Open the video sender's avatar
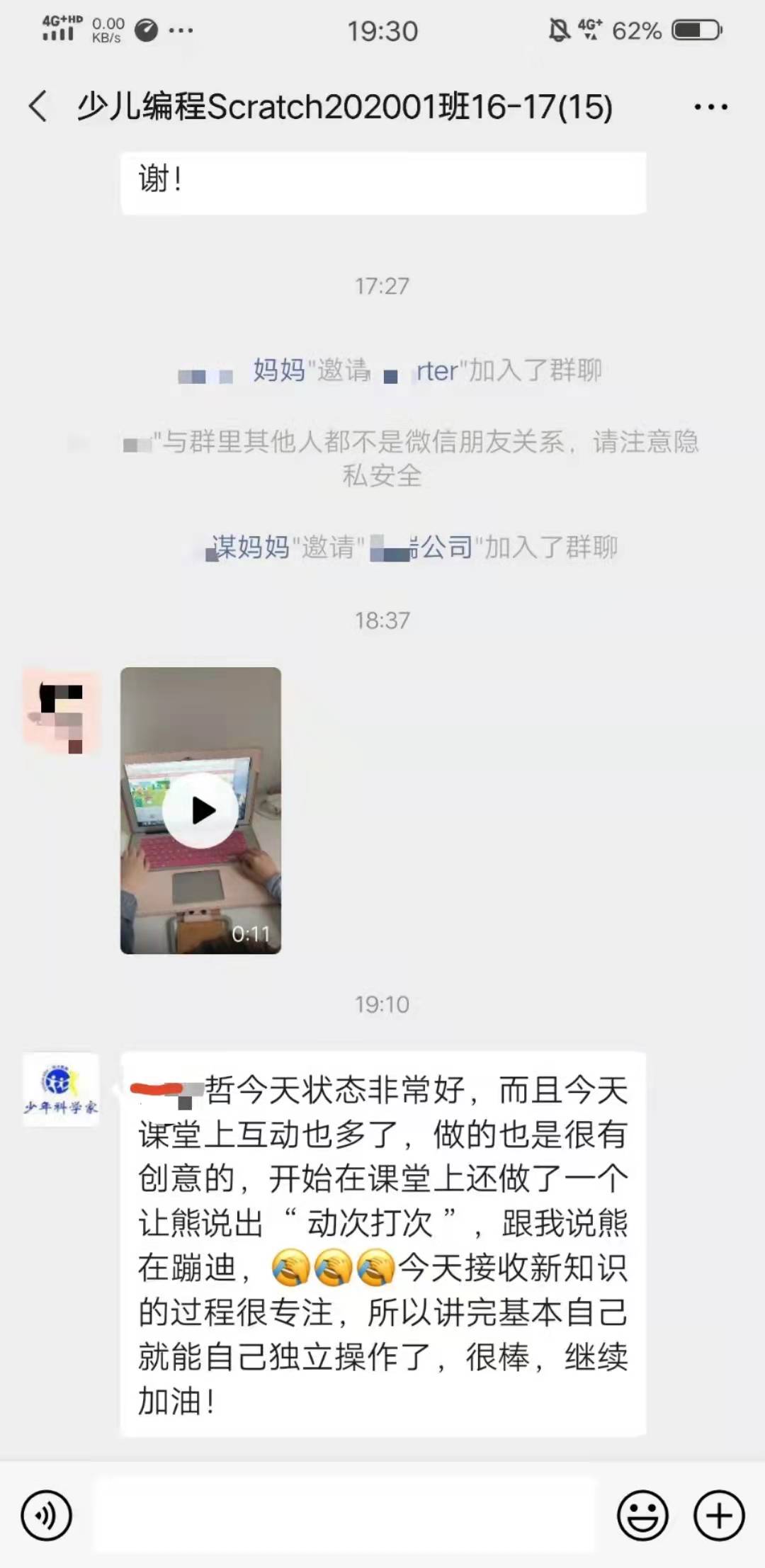Viewport: 765px width, 1568px height. pos(59,712)
